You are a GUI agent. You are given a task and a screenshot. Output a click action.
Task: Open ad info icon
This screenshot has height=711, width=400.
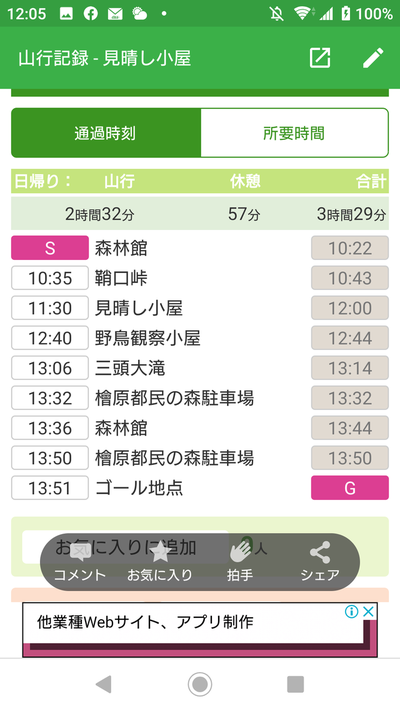click(x=351, y=612)
